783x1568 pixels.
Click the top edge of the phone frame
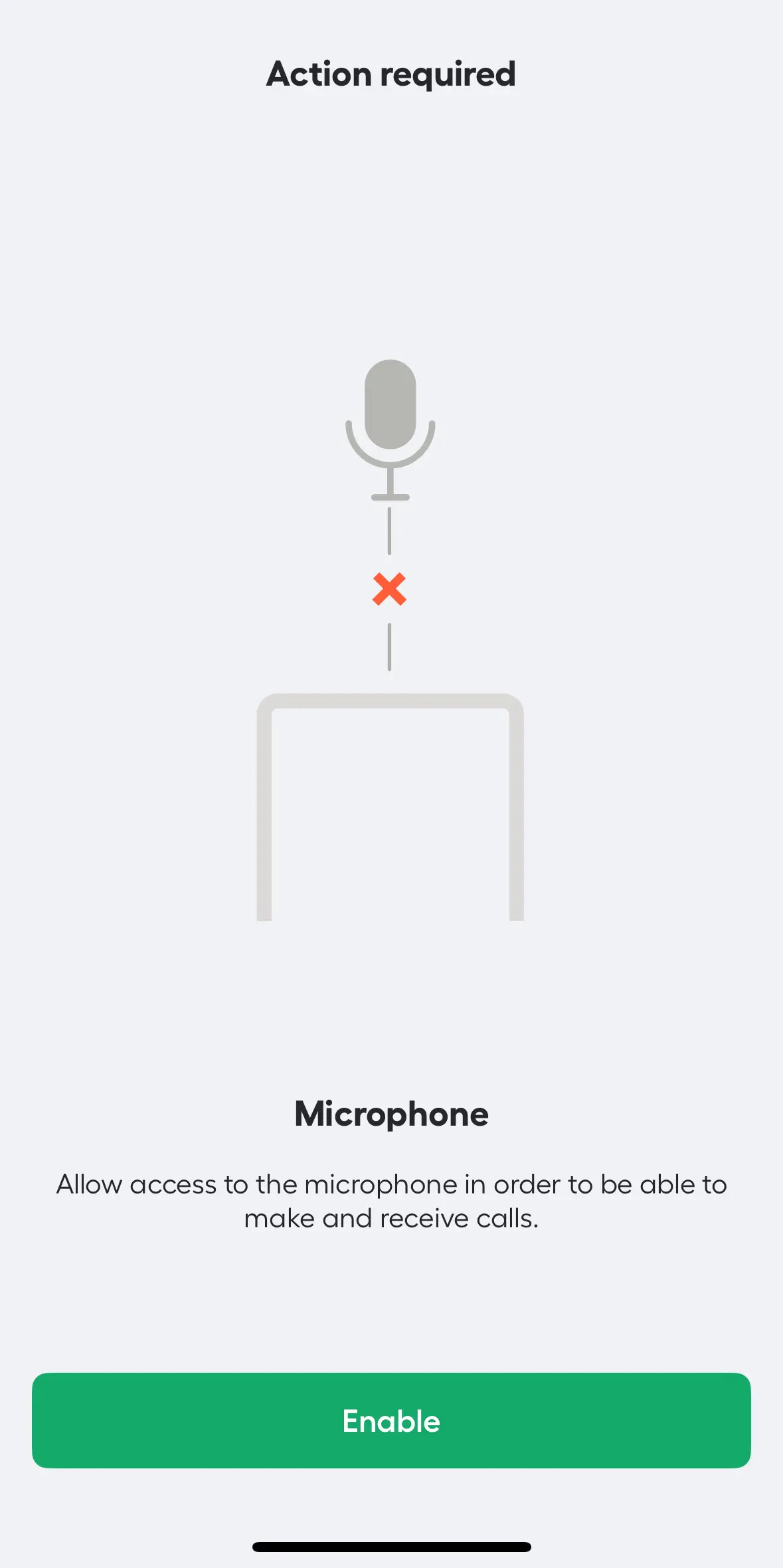(391, 701)
